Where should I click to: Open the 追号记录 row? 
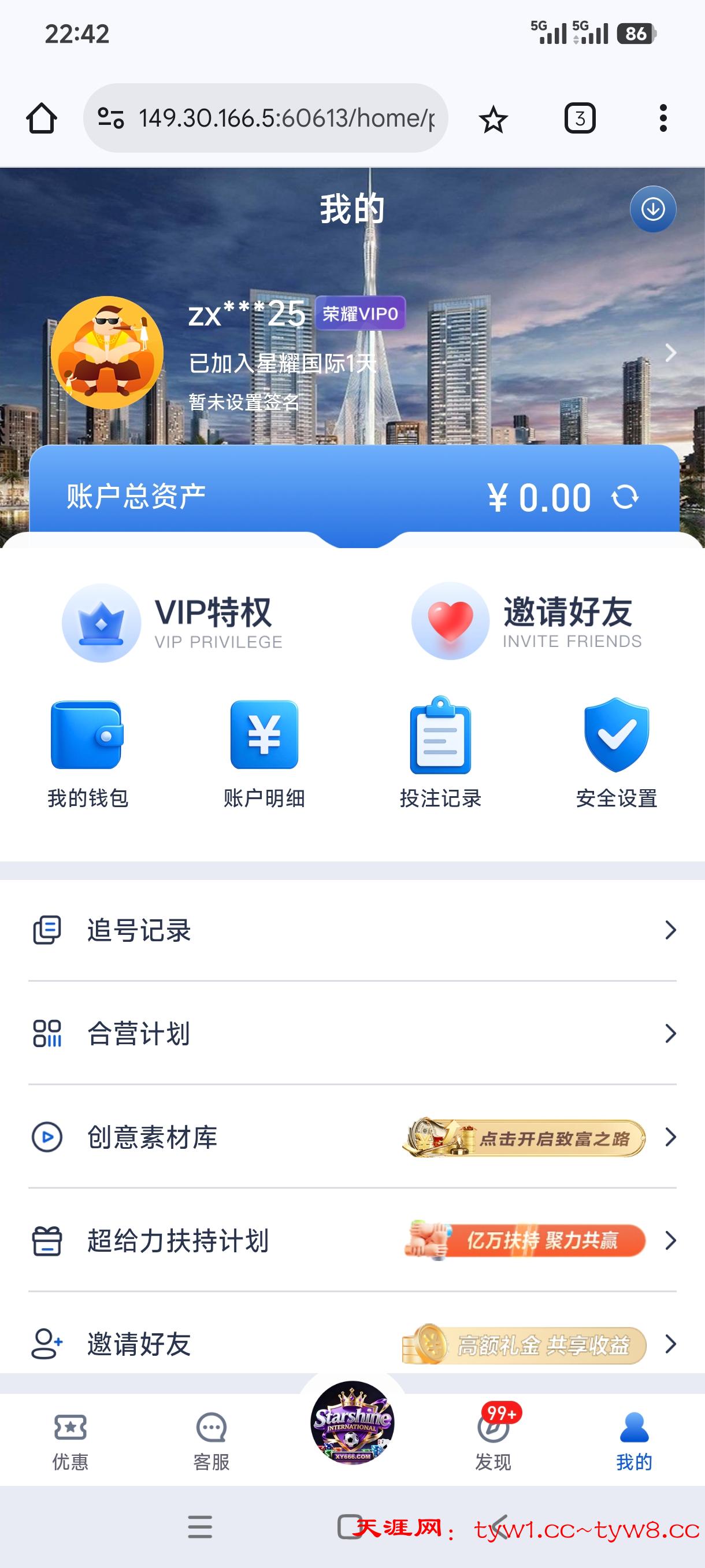point(352,930)
